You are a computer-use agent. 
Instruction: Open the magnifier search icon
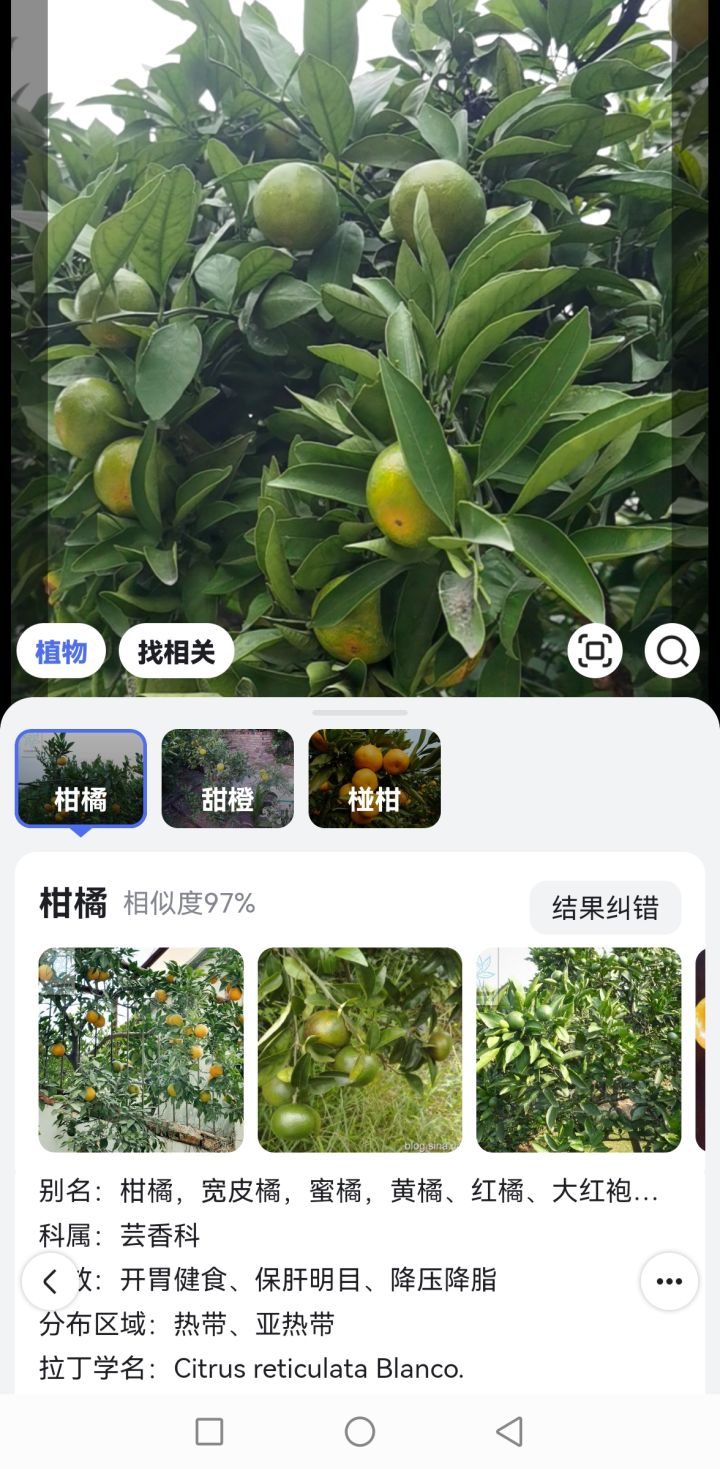point(671,650)
